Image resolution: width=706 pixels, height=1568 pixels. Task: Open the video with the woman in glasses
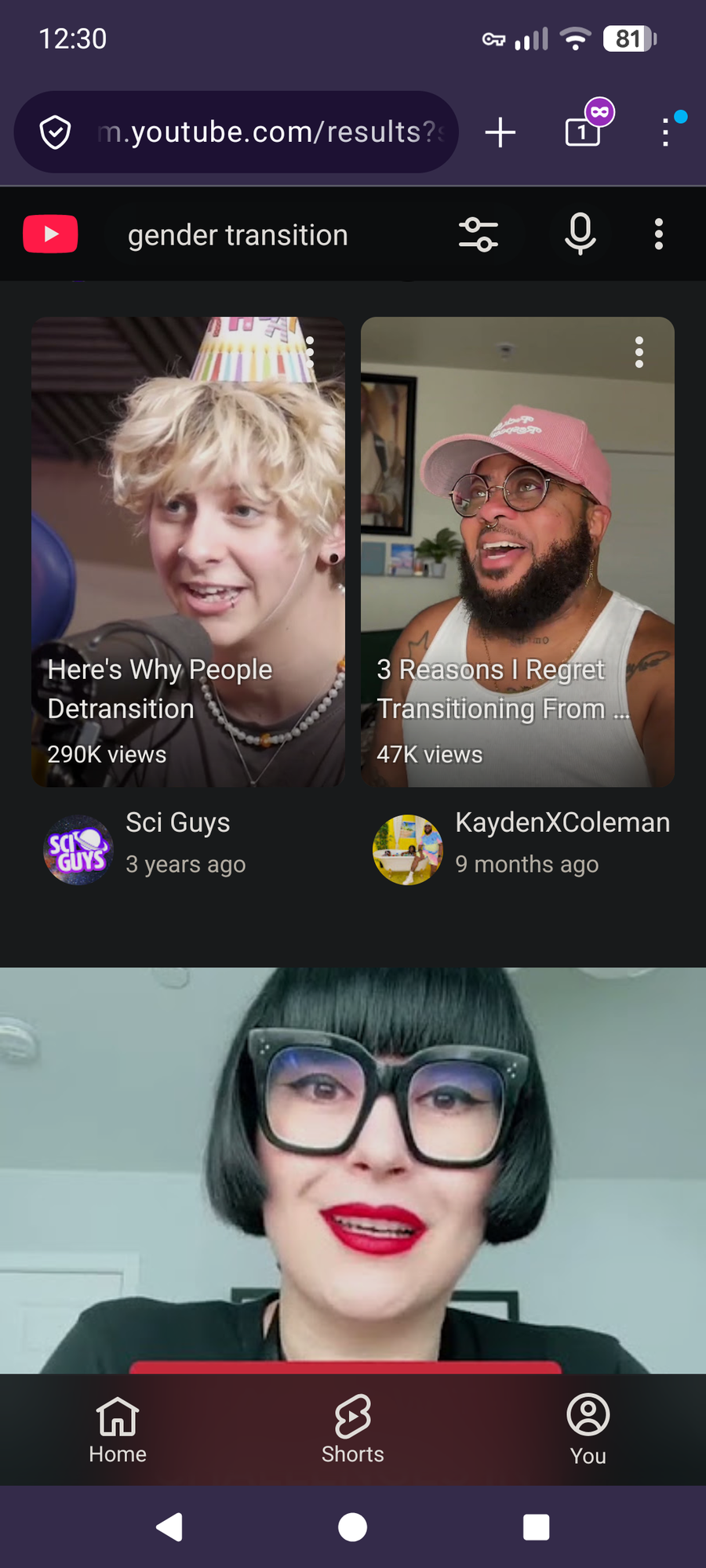pos(353,1168)
